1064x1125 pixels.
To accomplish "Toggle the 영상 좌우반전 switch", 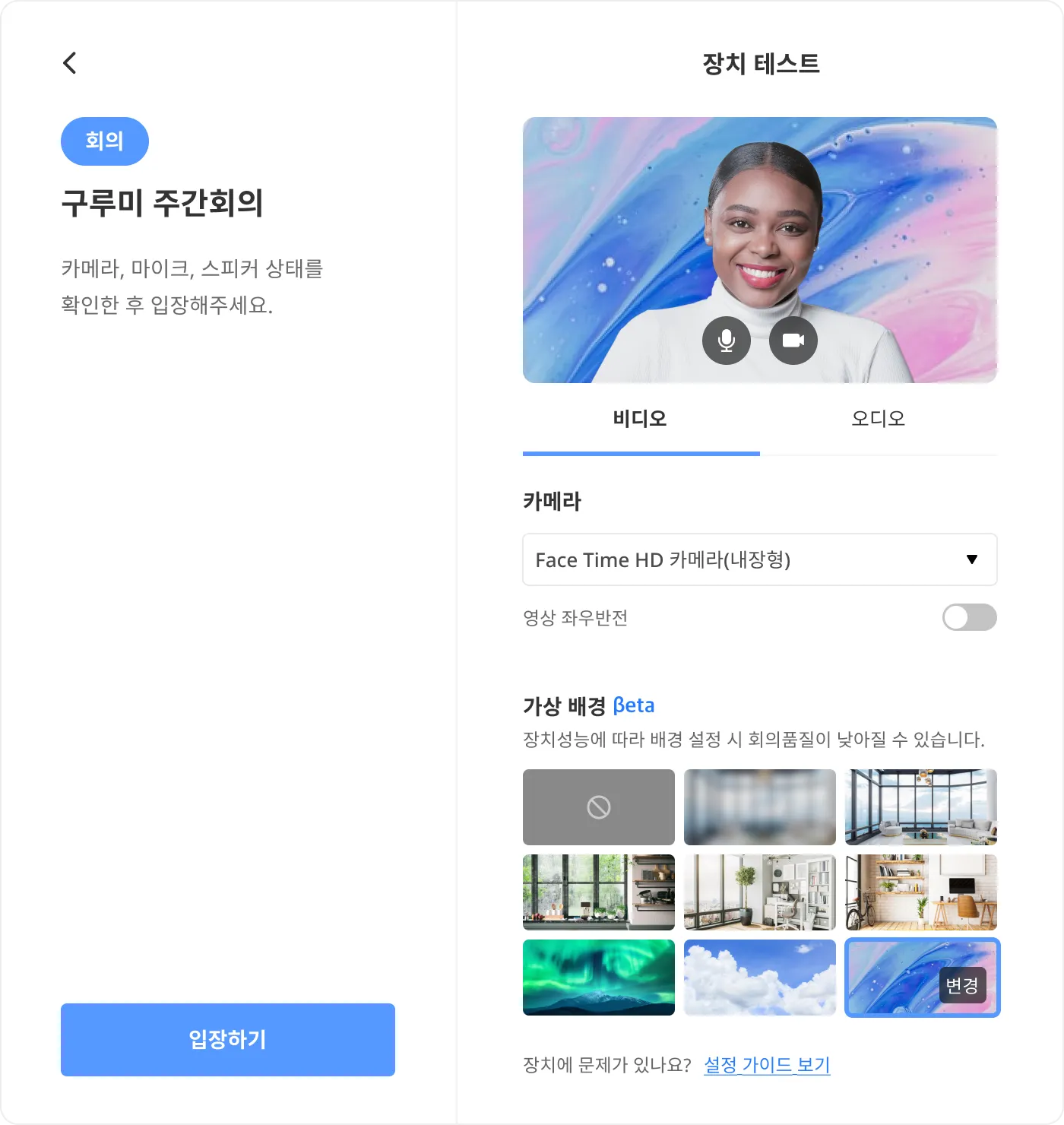I will [x=969, y=617].
